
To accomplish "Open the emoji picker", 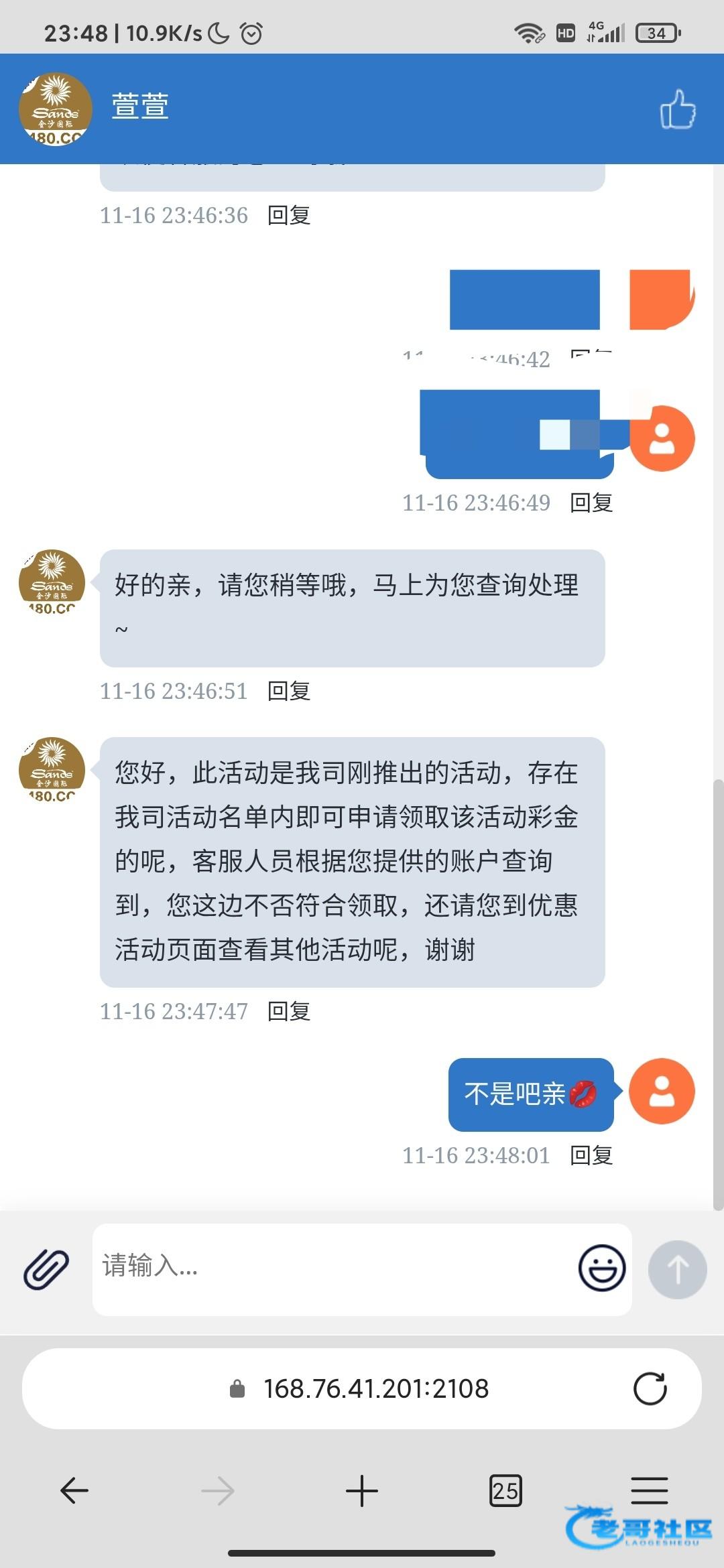I will [x=601, y=1267].
